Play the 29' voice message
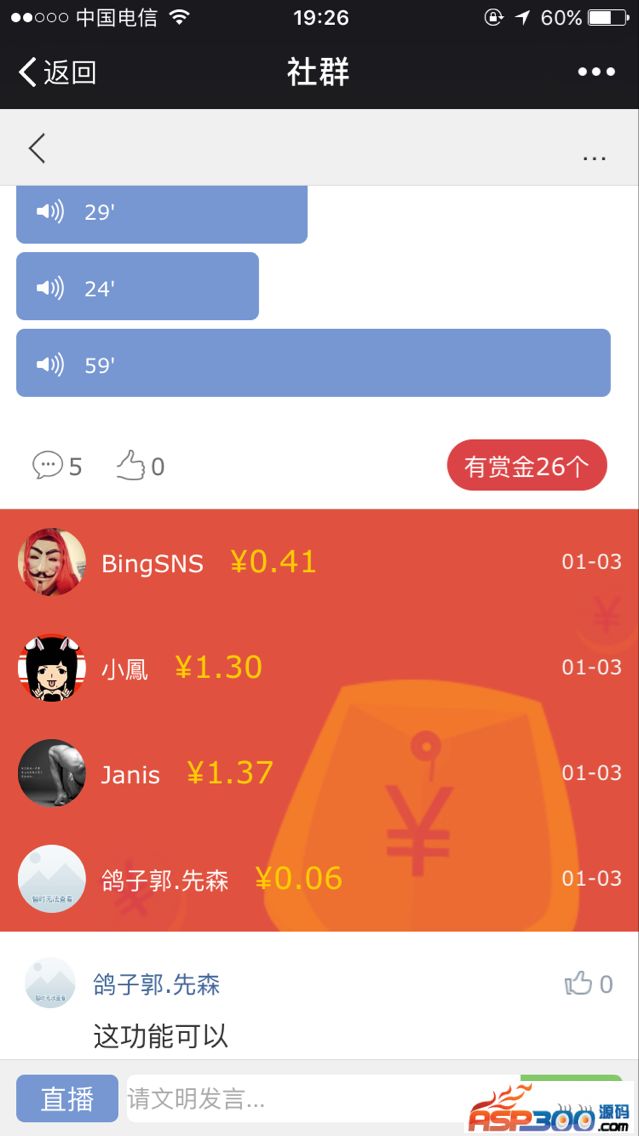 click(162, 213)
